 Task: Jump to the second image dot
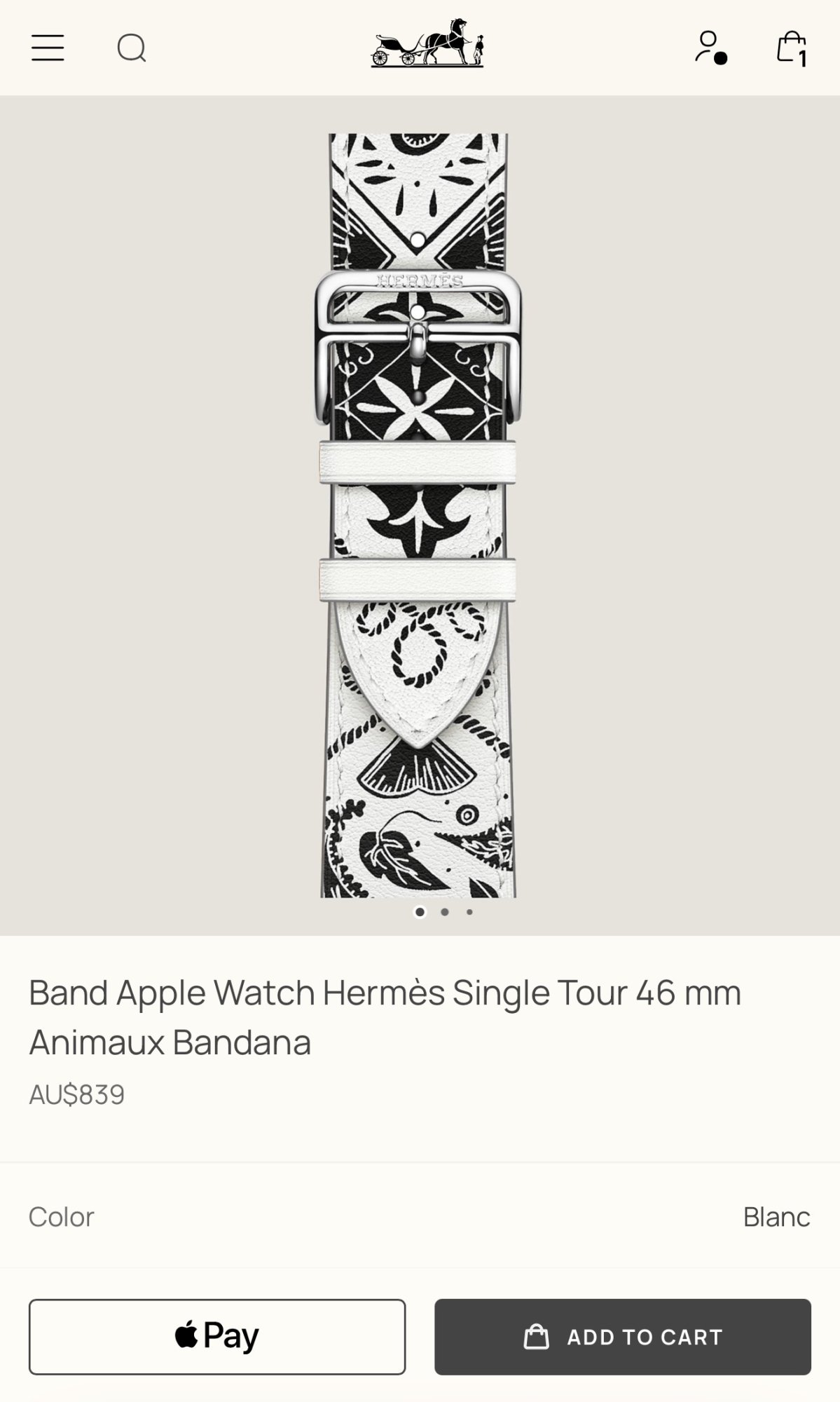pyautogui.click(x=445, y=912)
